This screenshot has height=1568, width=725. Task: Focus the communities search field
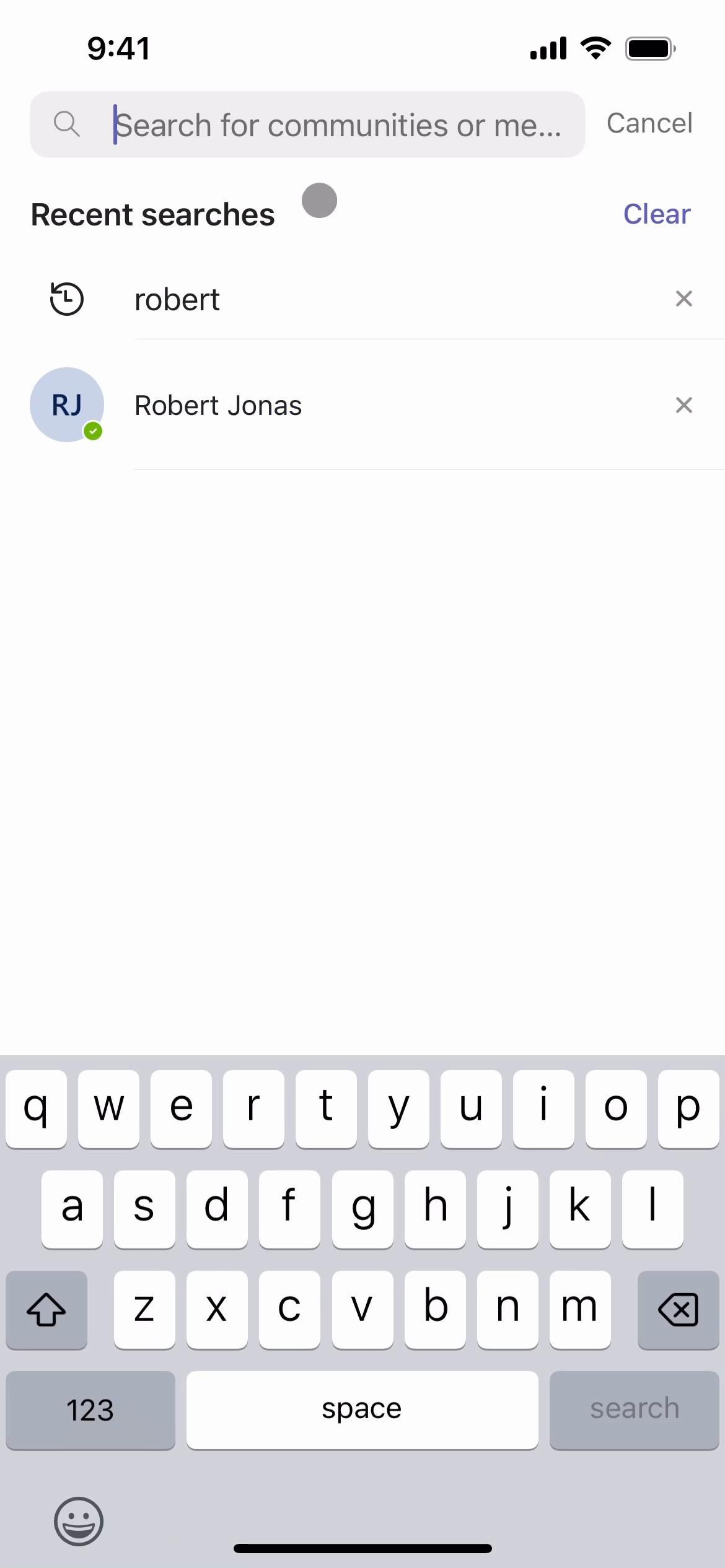tap(338, 124)
